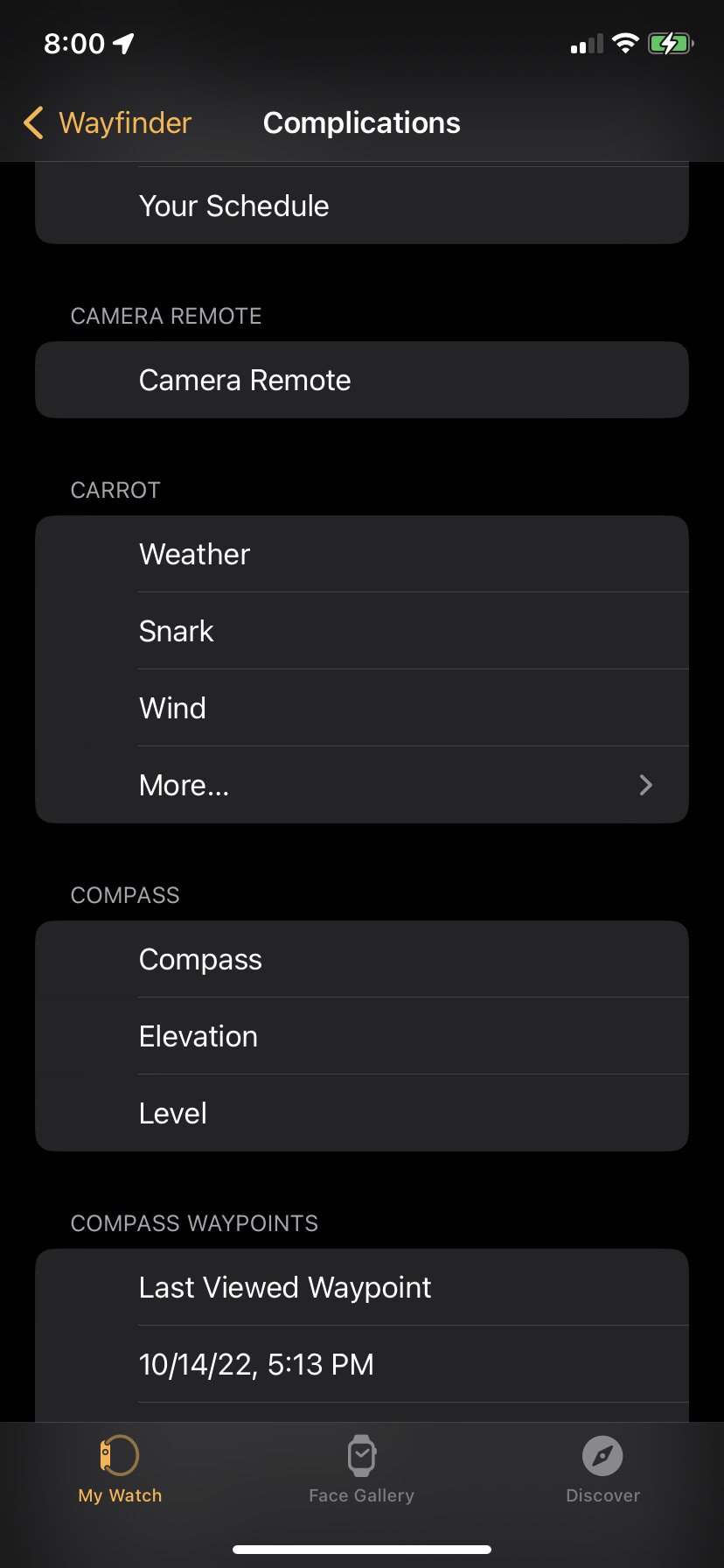This screenshot has width=724, height=1568.
Task: Select the Your Schedule complication
Action: (362, 206)
